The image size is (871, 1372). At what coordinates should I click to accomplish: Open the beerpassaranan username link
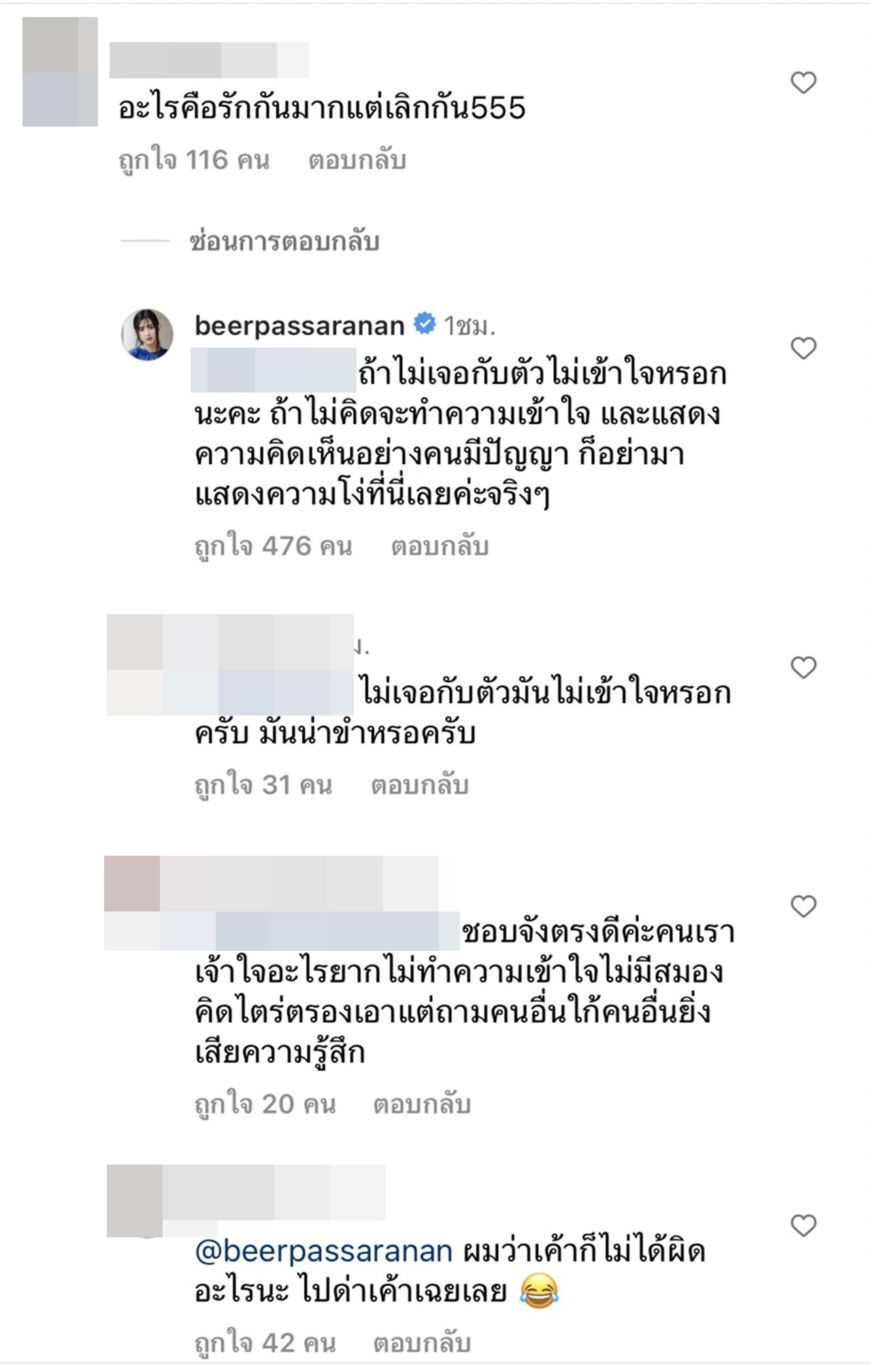(299, 326)
